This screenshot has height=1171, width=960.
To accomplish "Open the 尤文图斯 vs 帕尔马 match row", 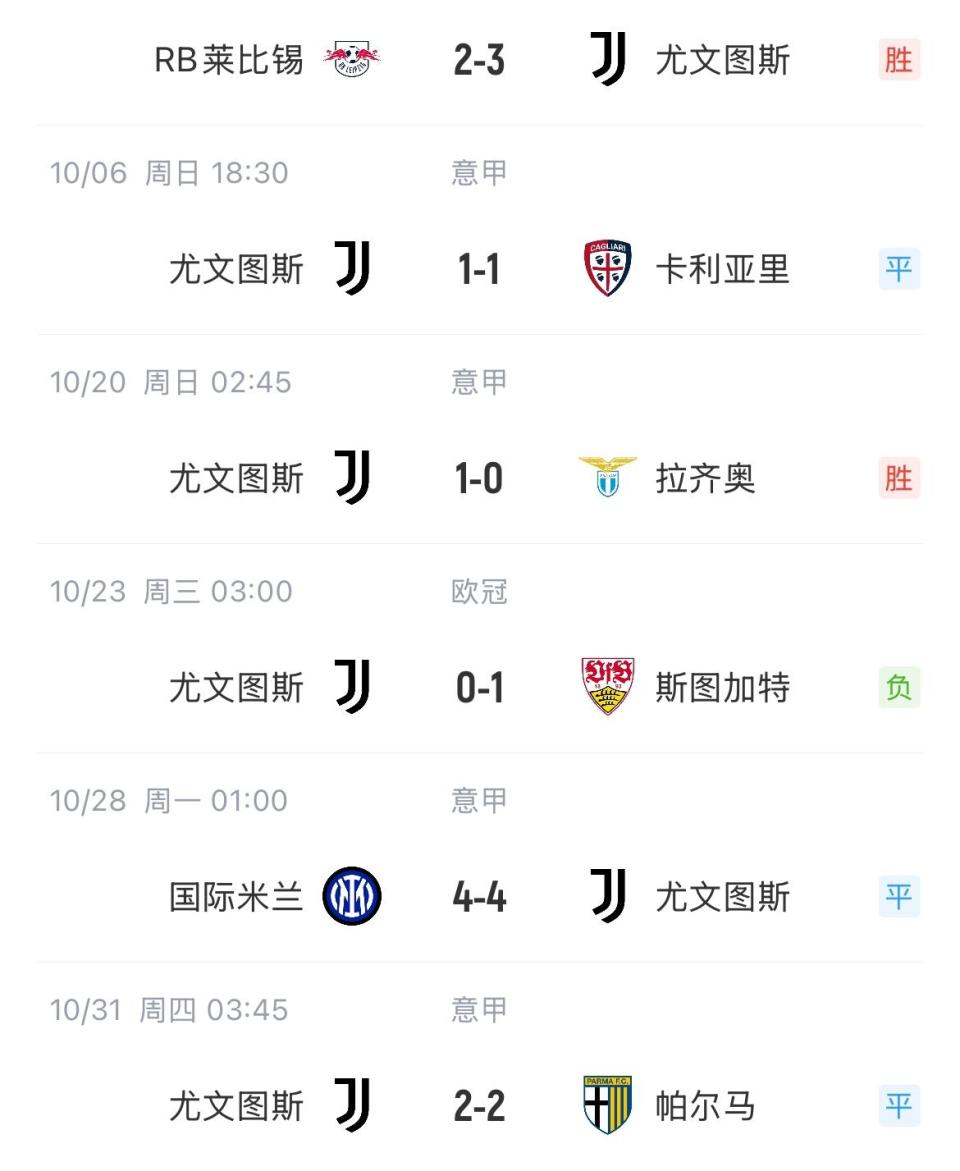I will coord(480,1106).
